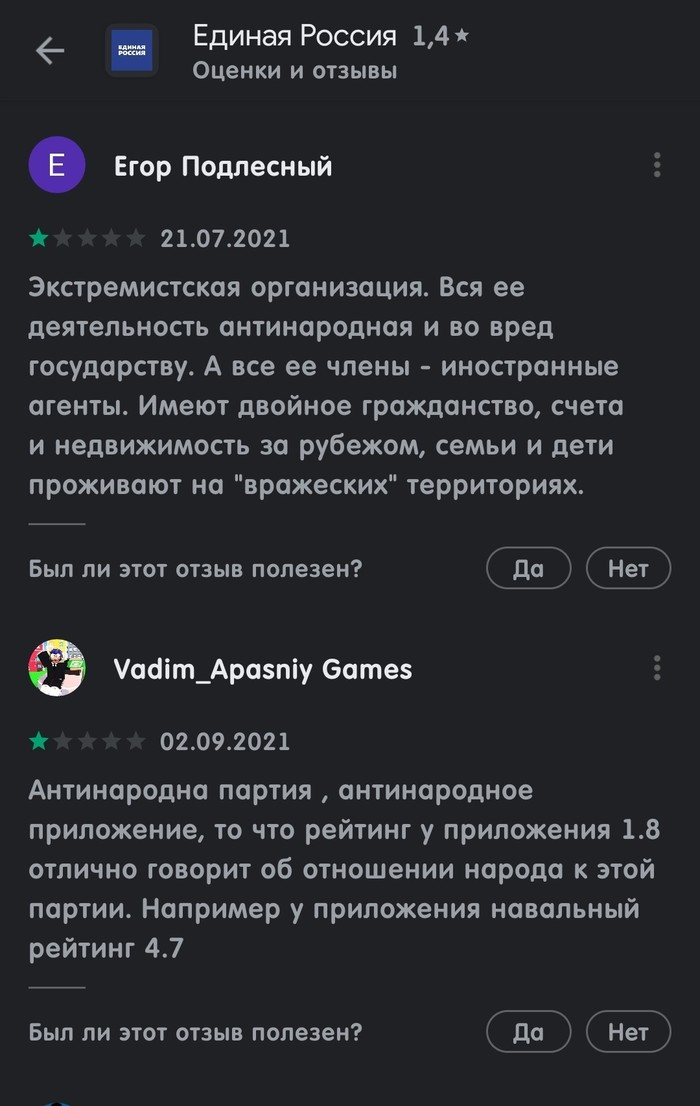Mark Vadim_Apasniy Games review unhelpful with Нет
Image resolution: width=700 pixels, height=1106 pixels.
click(628, 1032)
